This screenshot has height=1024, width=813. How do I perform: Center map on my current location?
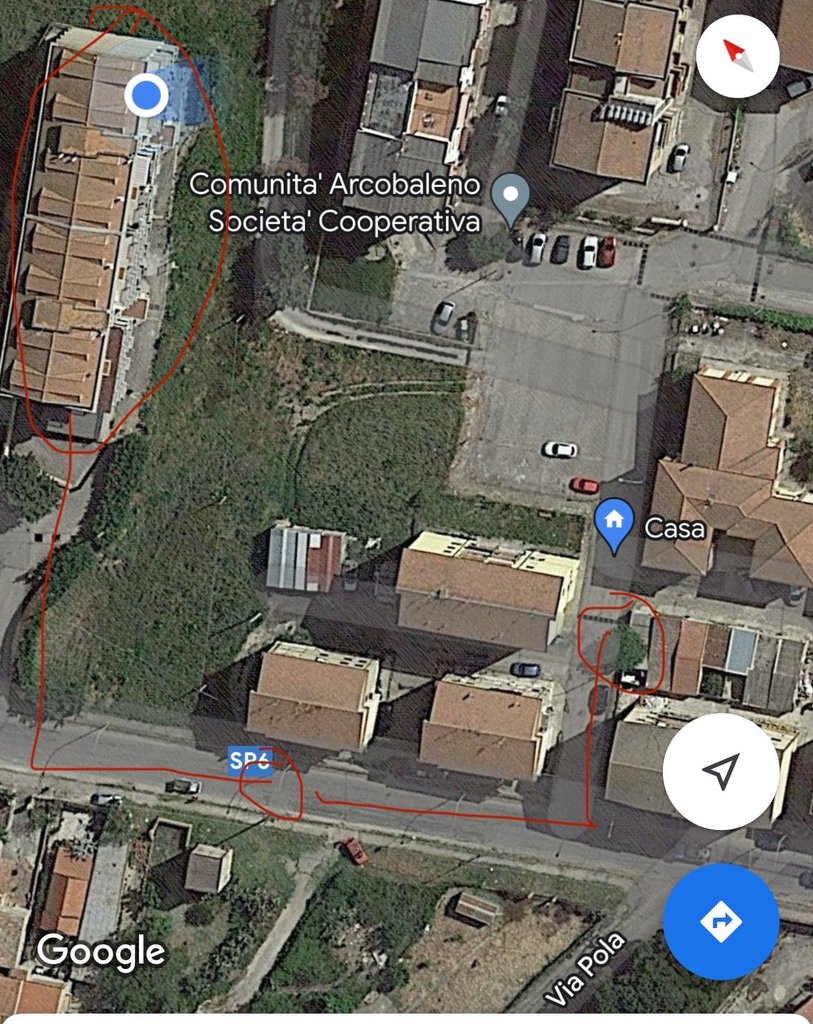point(720,771)
